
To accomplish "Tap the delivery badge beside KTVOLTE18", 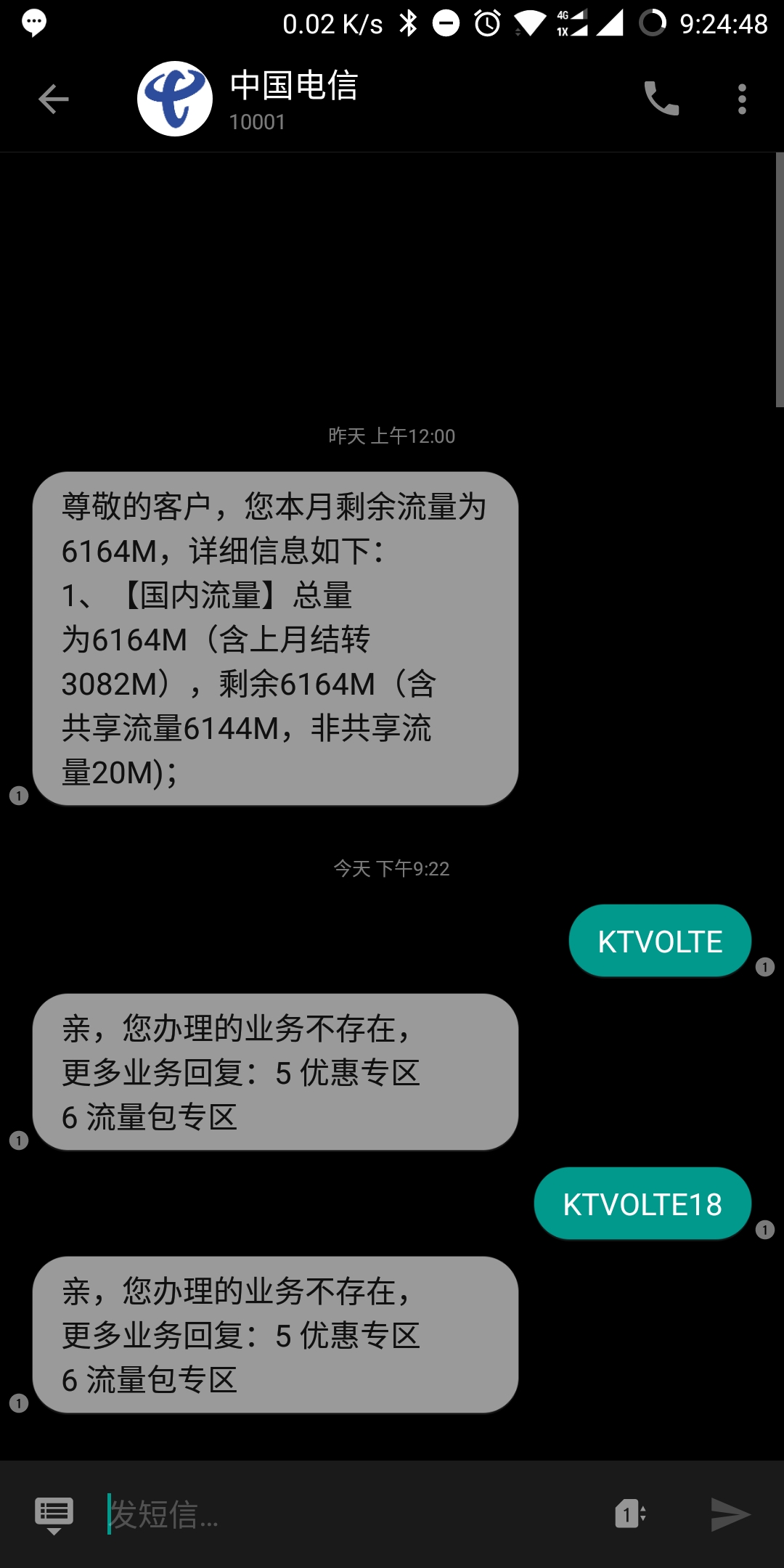I will click(x=764, y=1229).
